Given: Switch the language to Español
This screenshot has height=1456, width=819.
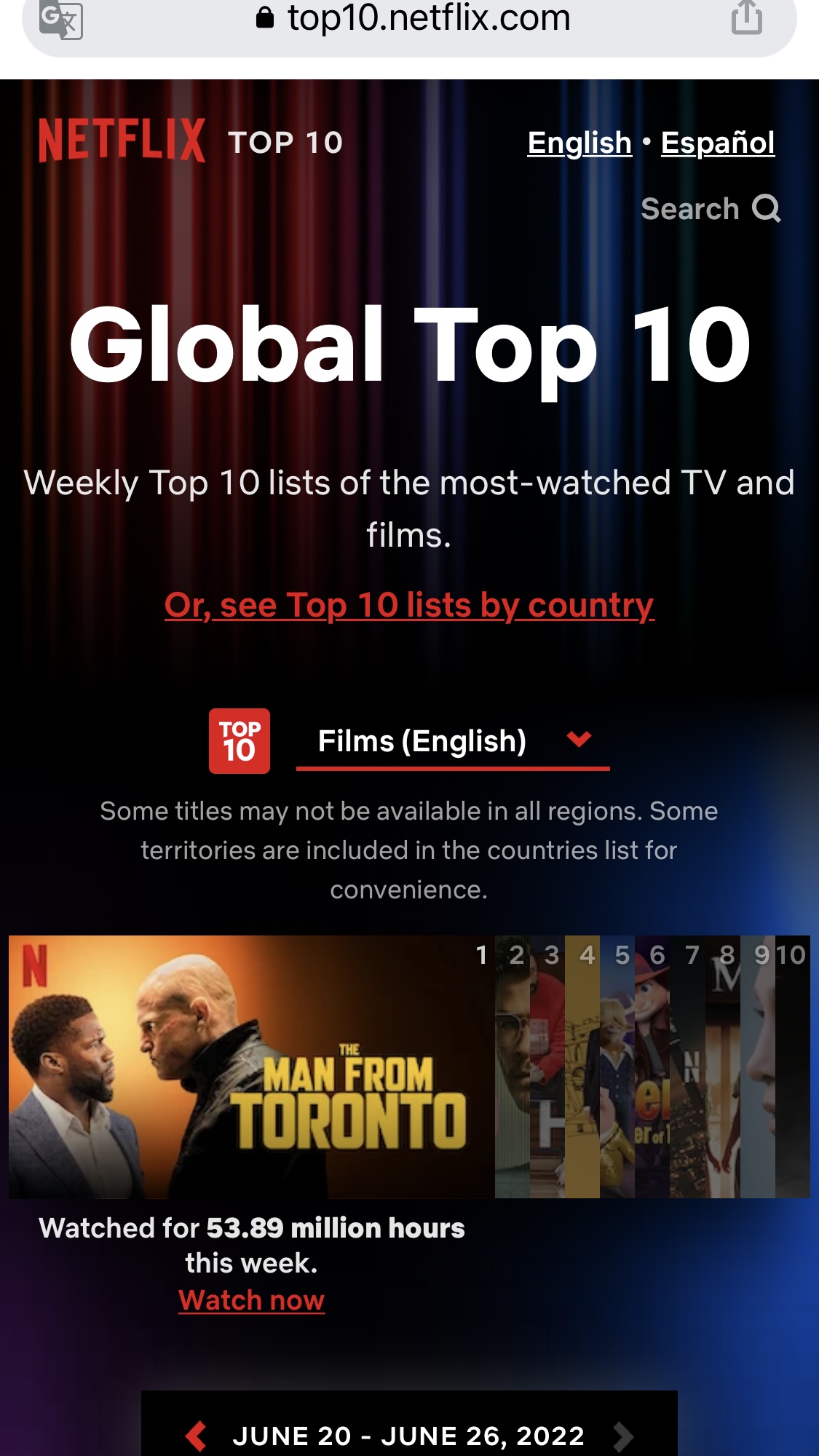Looking at the screenshot, I should [718, 143].
